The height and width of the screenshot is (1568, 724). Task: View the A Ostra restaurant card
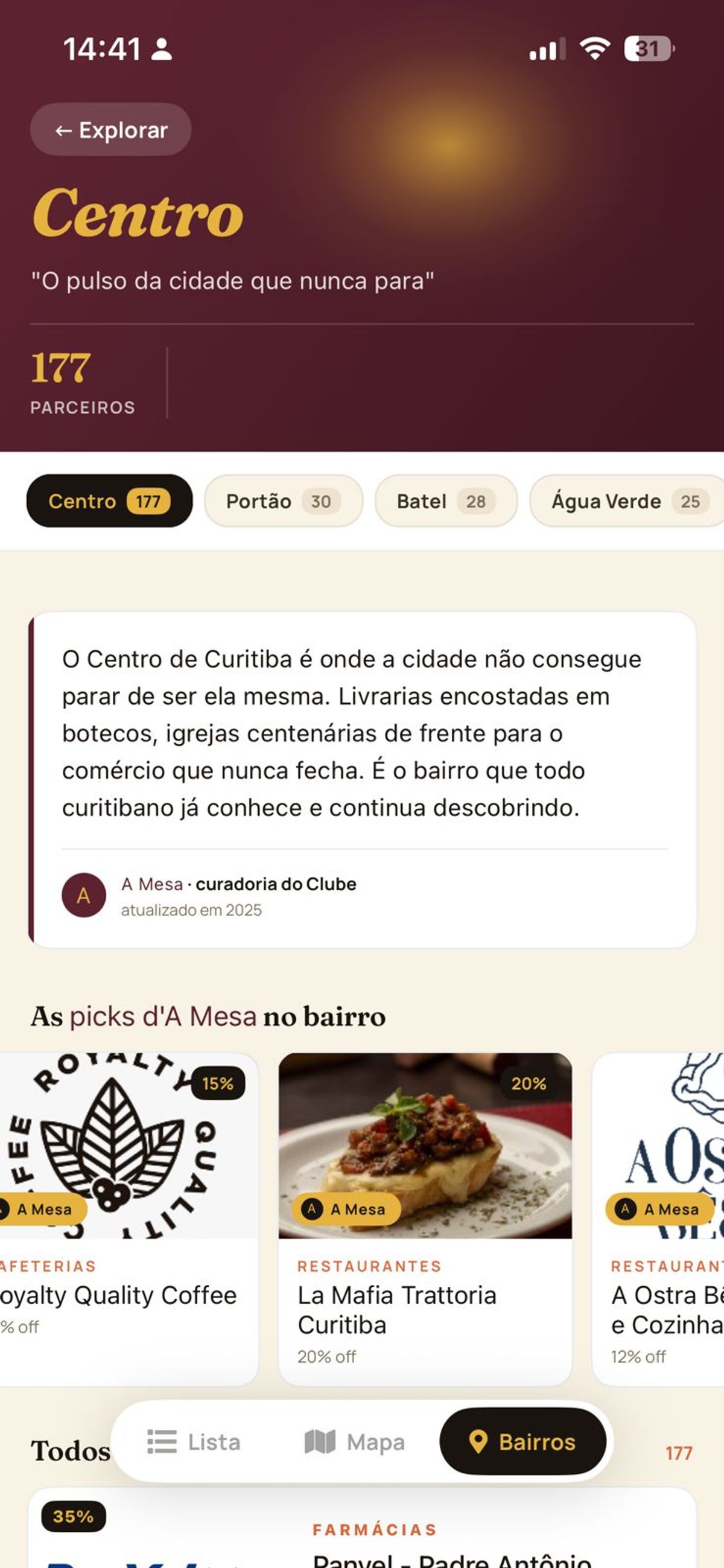pyautogui.click(x=658, y=1219)
